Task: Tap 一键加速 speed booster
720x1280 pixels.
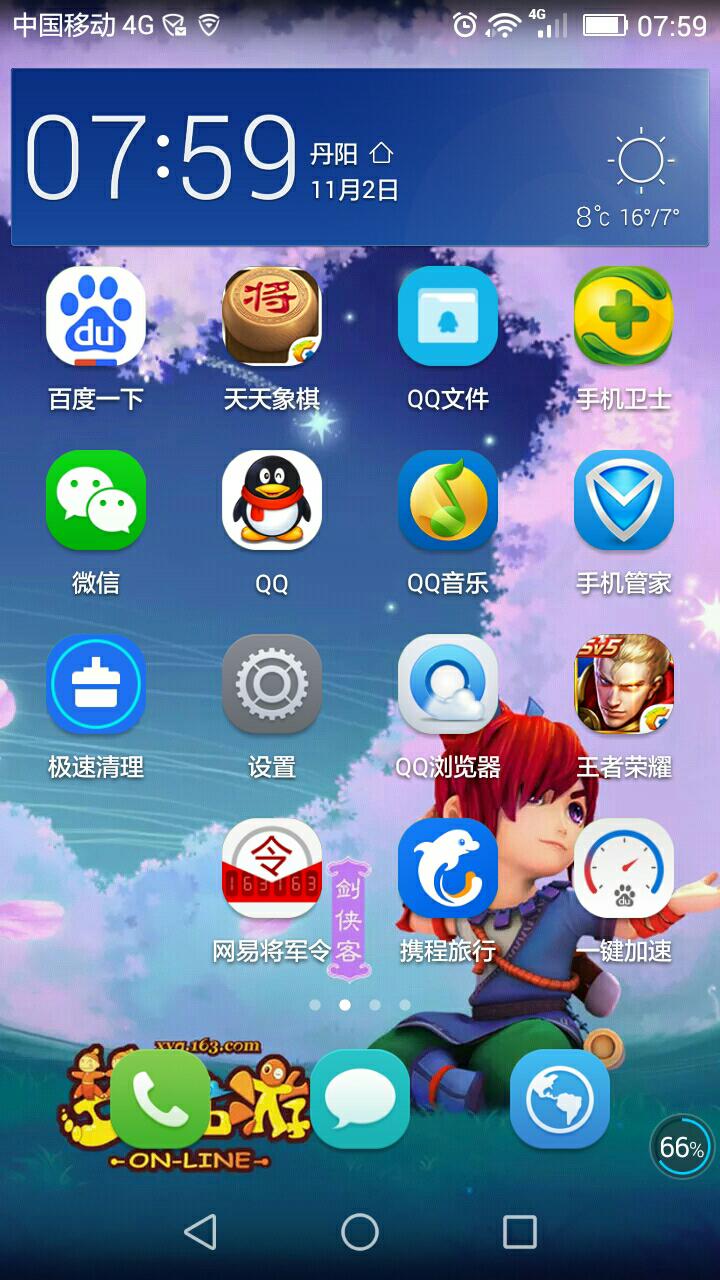Action: (623, 868)
